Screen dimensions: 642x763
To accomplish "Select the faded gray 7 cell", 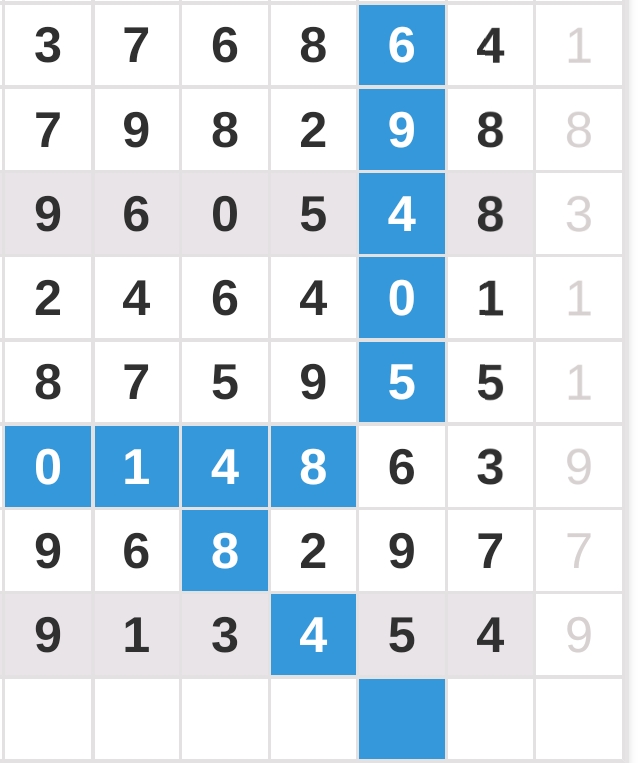I will [x=578, y=550].
